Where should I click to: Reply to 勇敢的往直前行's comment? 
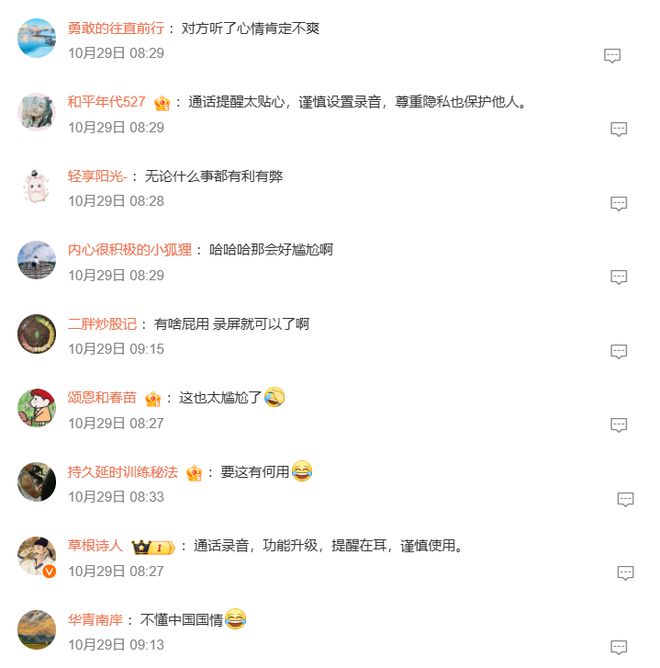click(613, 56)
